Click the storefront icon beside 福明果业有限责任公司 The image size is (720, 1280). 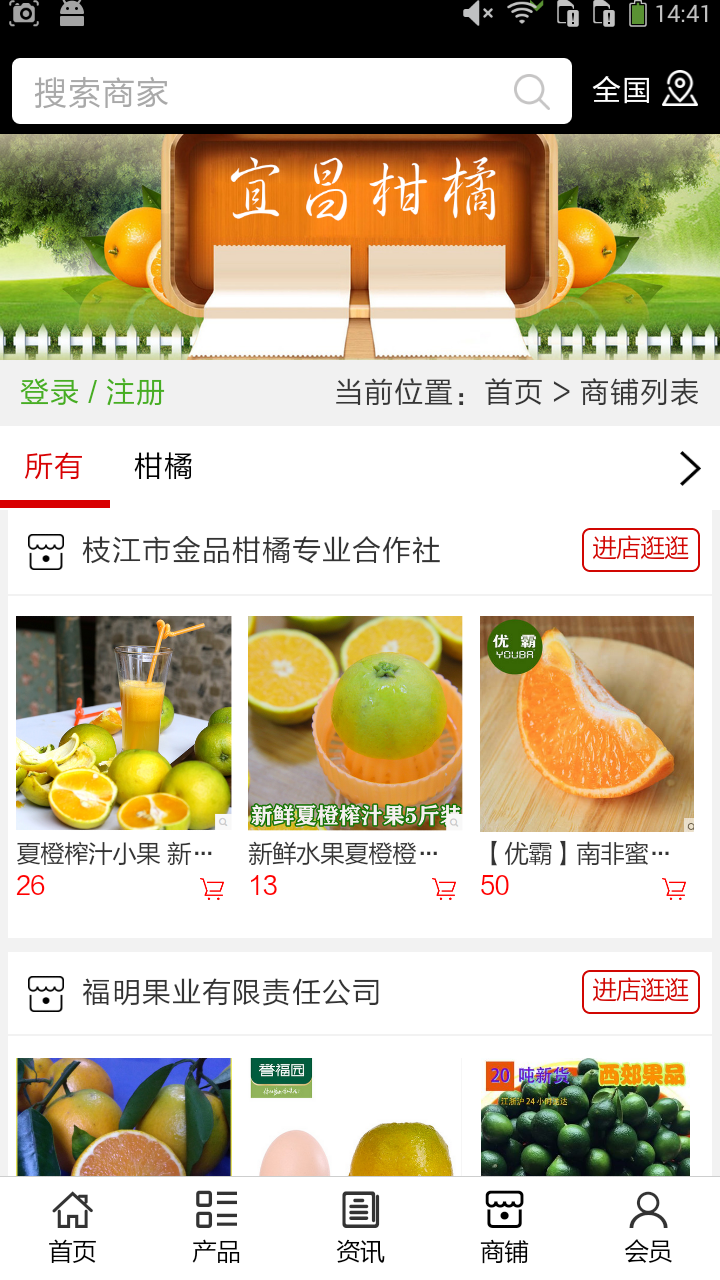click(44, 992)
